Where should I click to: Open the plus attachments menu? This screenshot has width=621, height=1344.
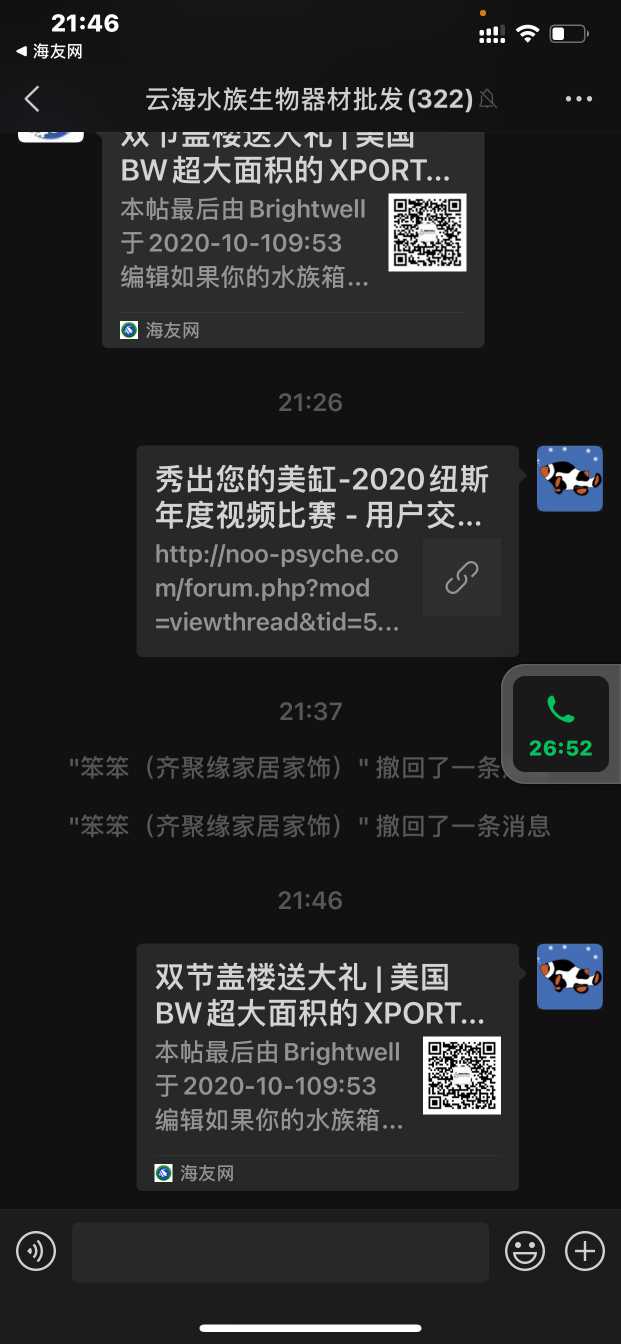pyautogui.click(x=585, y=1251)
